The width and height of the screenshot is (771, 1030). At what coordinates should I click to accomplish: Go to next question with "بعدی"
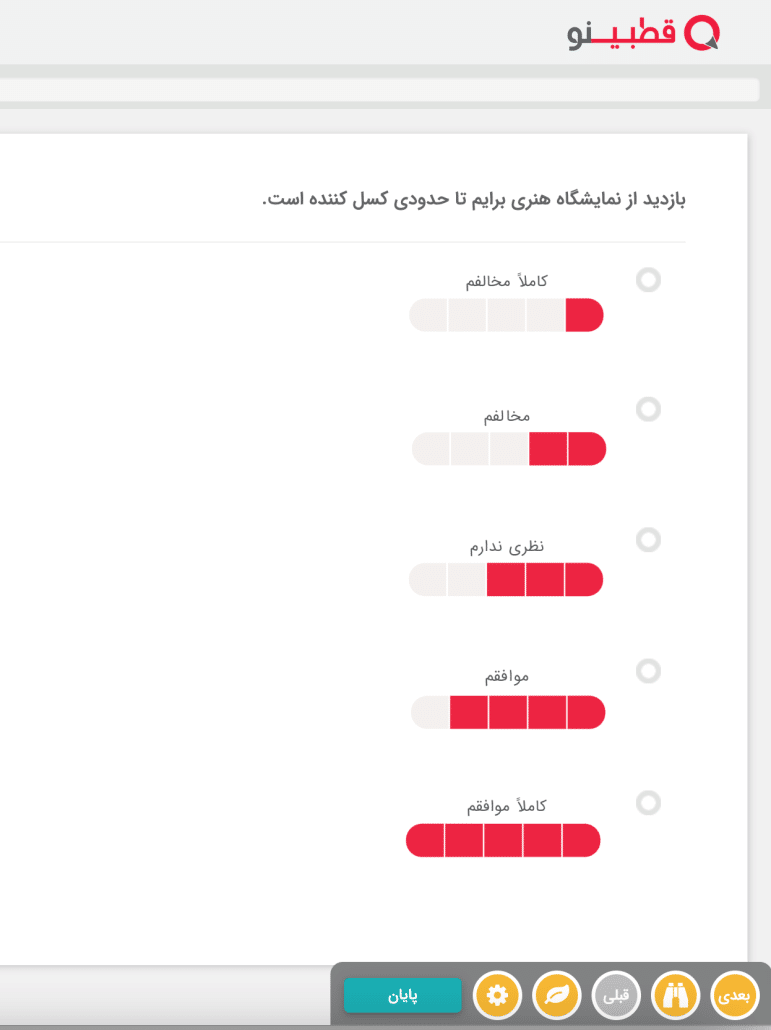[735, 995]
